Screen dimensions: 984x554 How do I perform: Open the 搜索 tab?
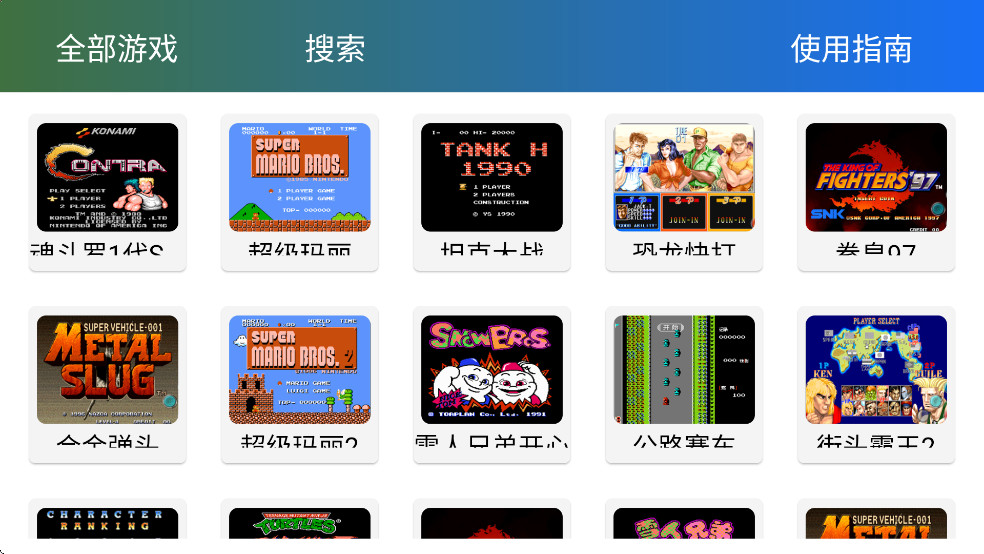pyautogui.click(x=335, y=48)
